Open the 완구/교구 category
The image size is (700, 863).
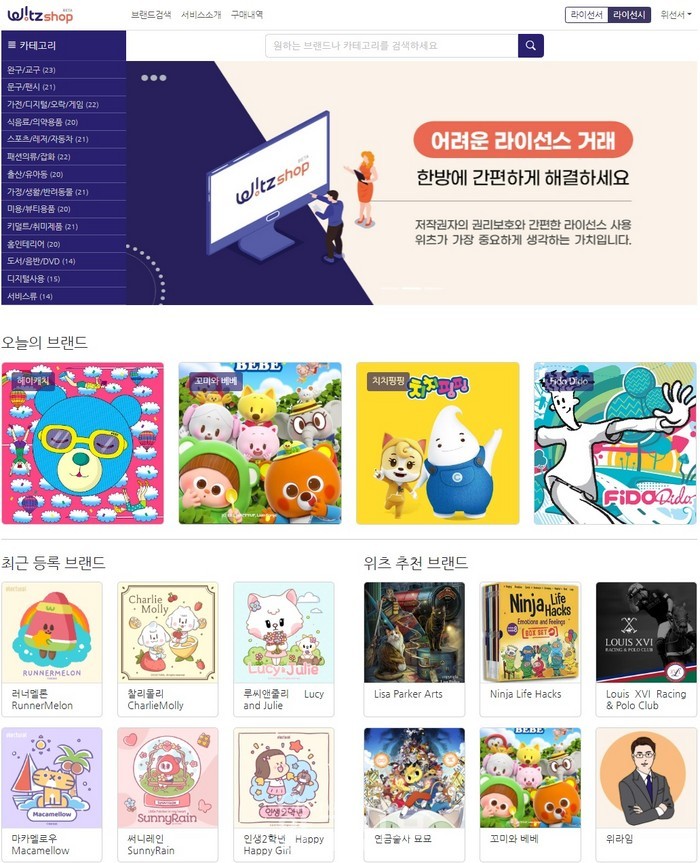click(x=31, y=70)
